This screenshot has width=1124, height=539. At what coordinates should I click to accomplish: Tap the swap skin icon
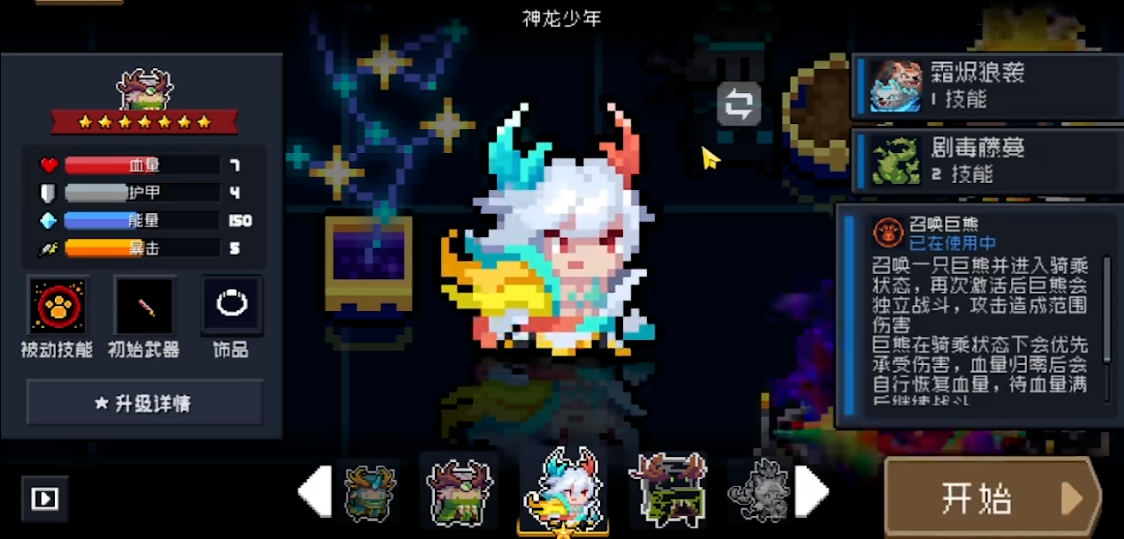(739, 103)
